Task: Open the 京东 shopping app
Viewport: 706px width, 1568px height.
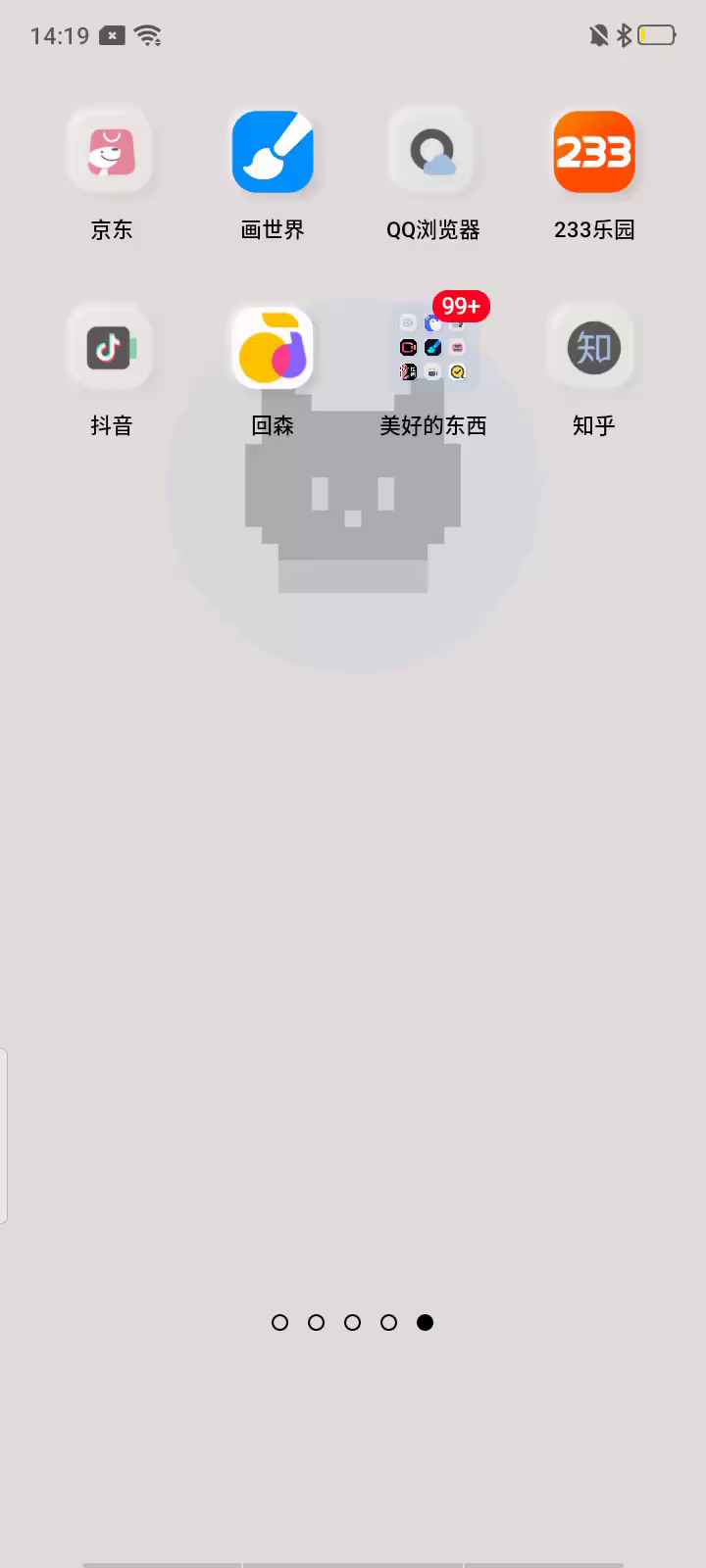Action: point(111,153)
